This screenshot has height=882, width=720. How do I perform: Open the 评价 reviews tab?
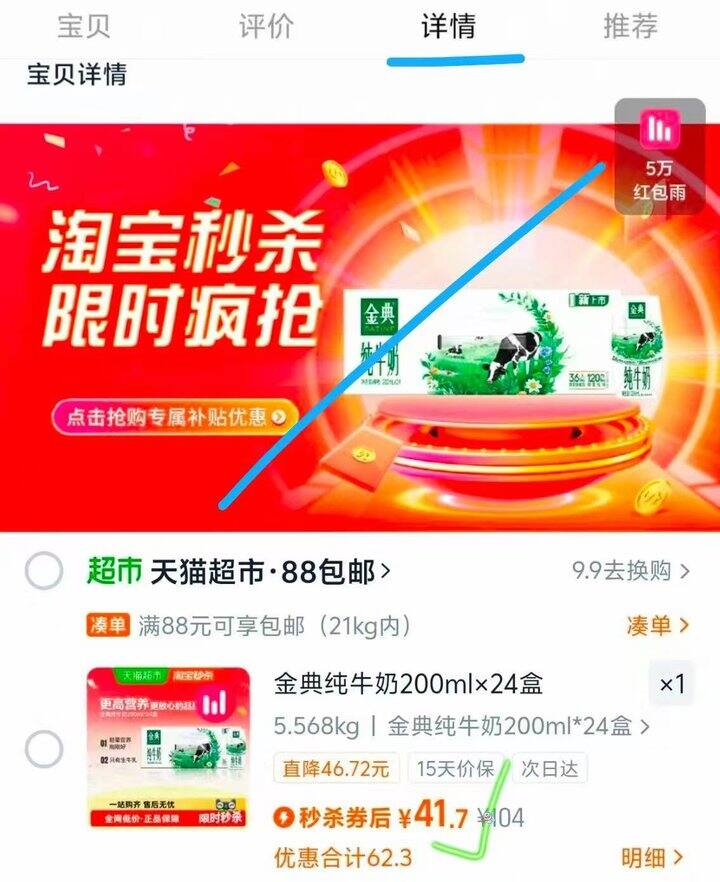coord(266,26)
